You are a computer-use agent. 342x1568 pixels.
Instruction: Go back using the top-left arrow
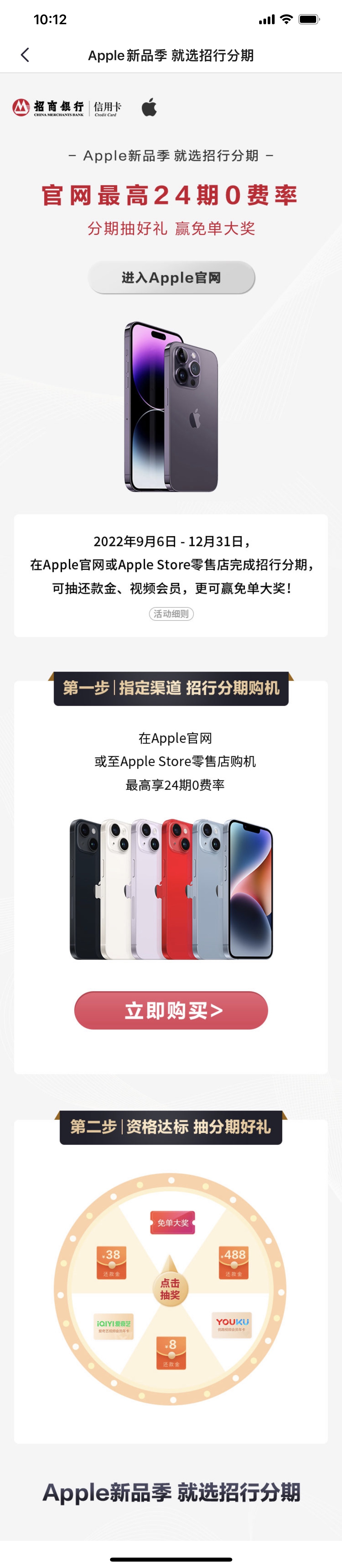(x=25, y=55)
